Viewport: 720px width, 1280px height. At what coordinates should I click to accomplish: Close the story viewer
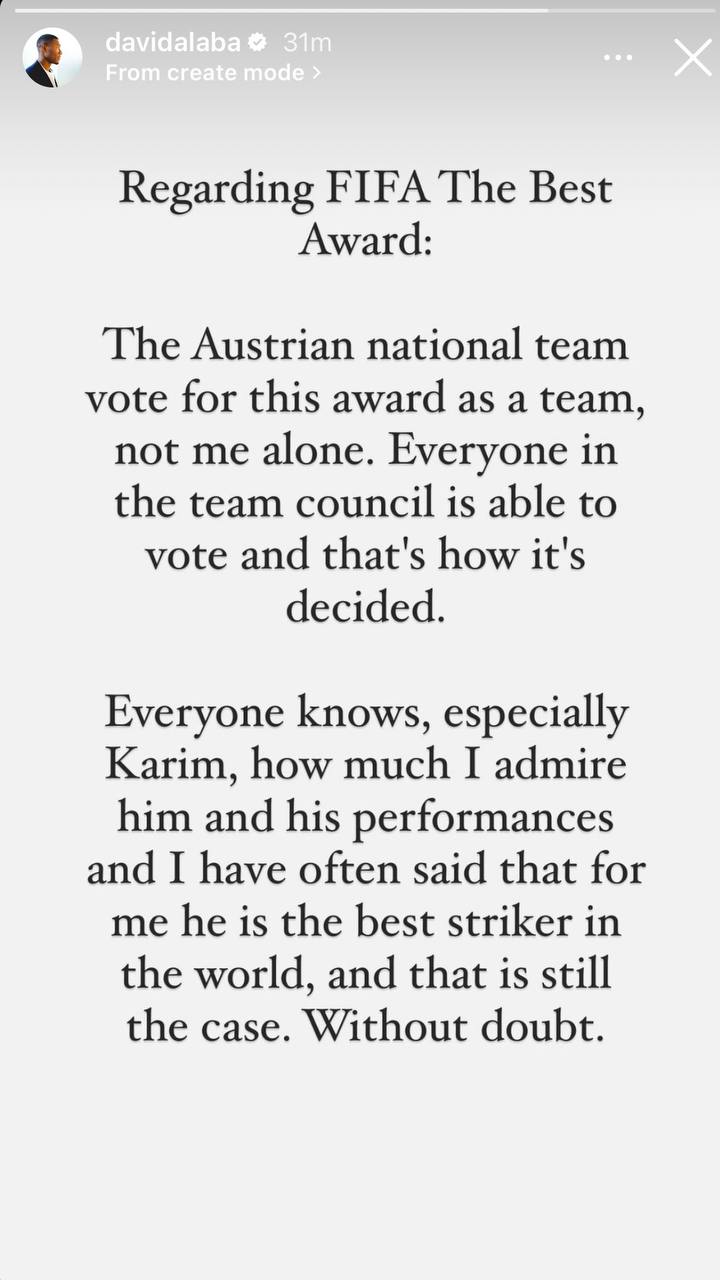pyautogui.click(x=692, y=58)
